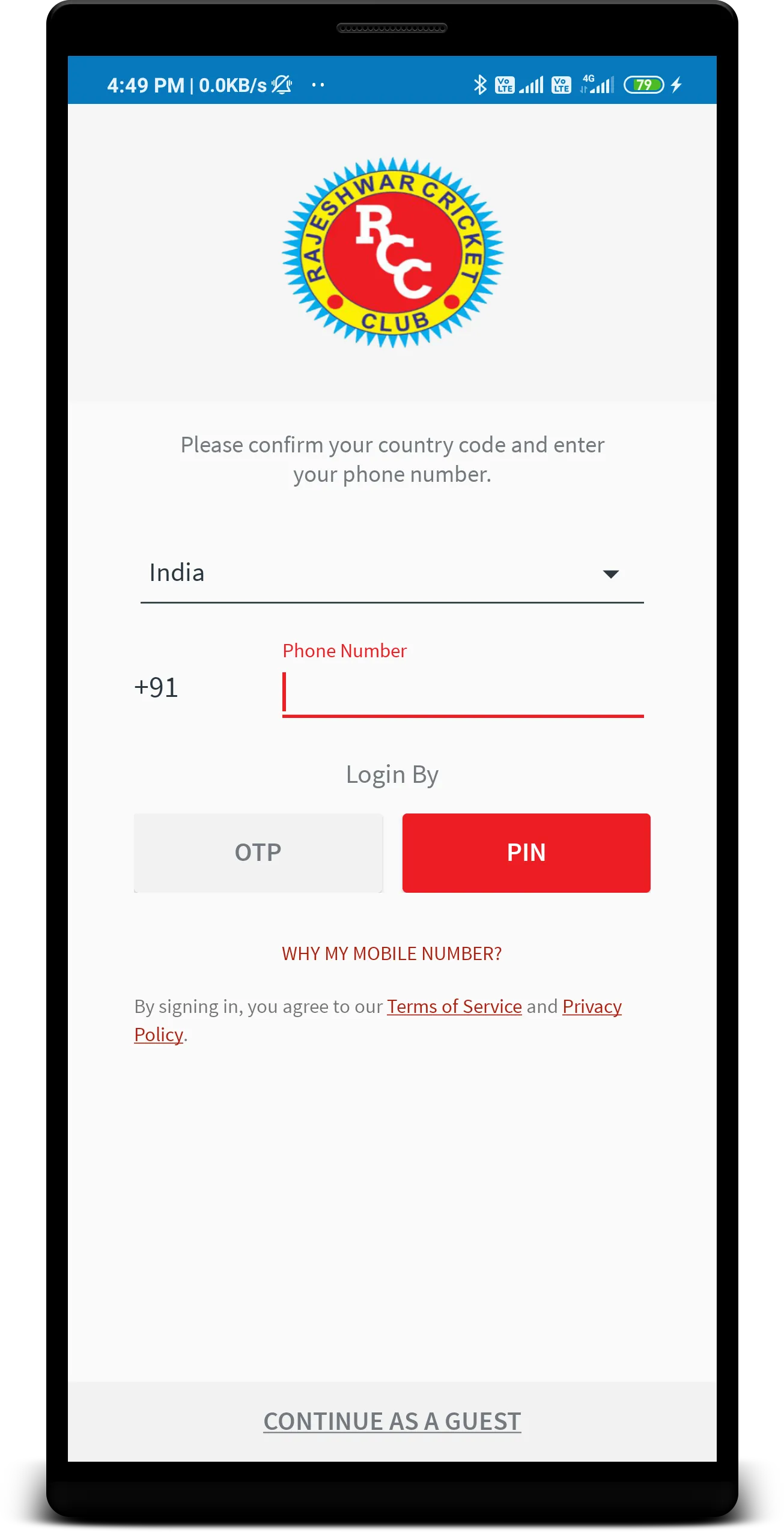
Task: Open the India country dropdown
Action: coord(392,574)
